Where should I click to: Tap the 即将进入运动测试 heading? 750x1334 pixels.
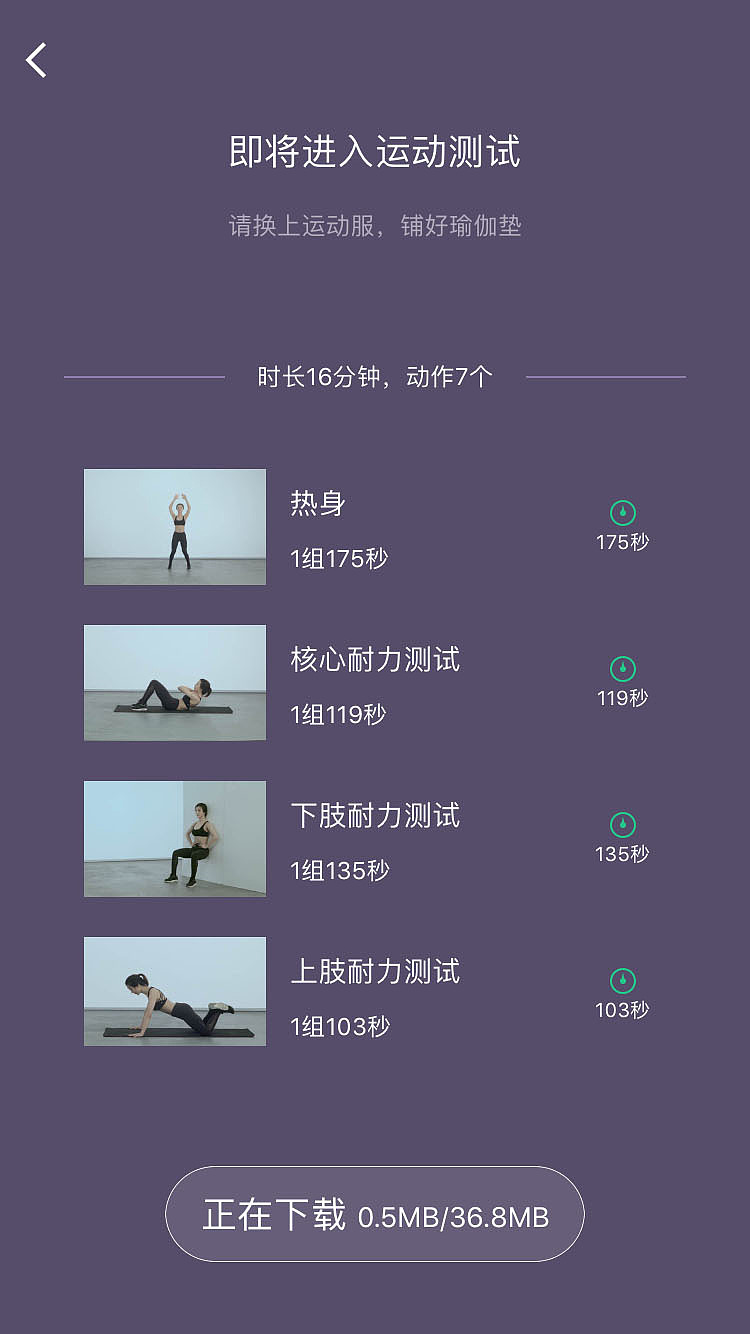(x=375, y=152)
